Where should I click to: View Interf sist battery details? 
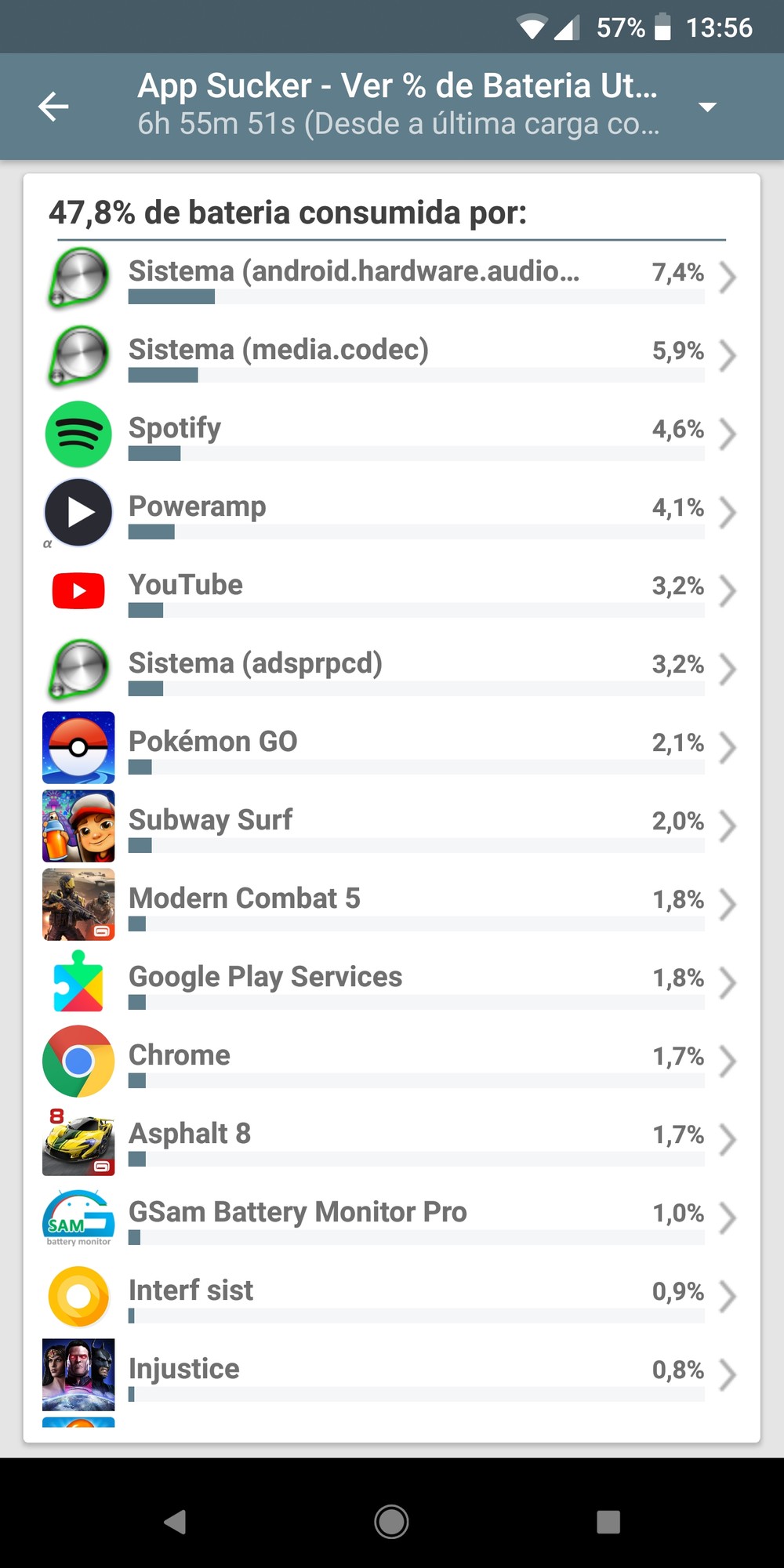pos(392,1296)
